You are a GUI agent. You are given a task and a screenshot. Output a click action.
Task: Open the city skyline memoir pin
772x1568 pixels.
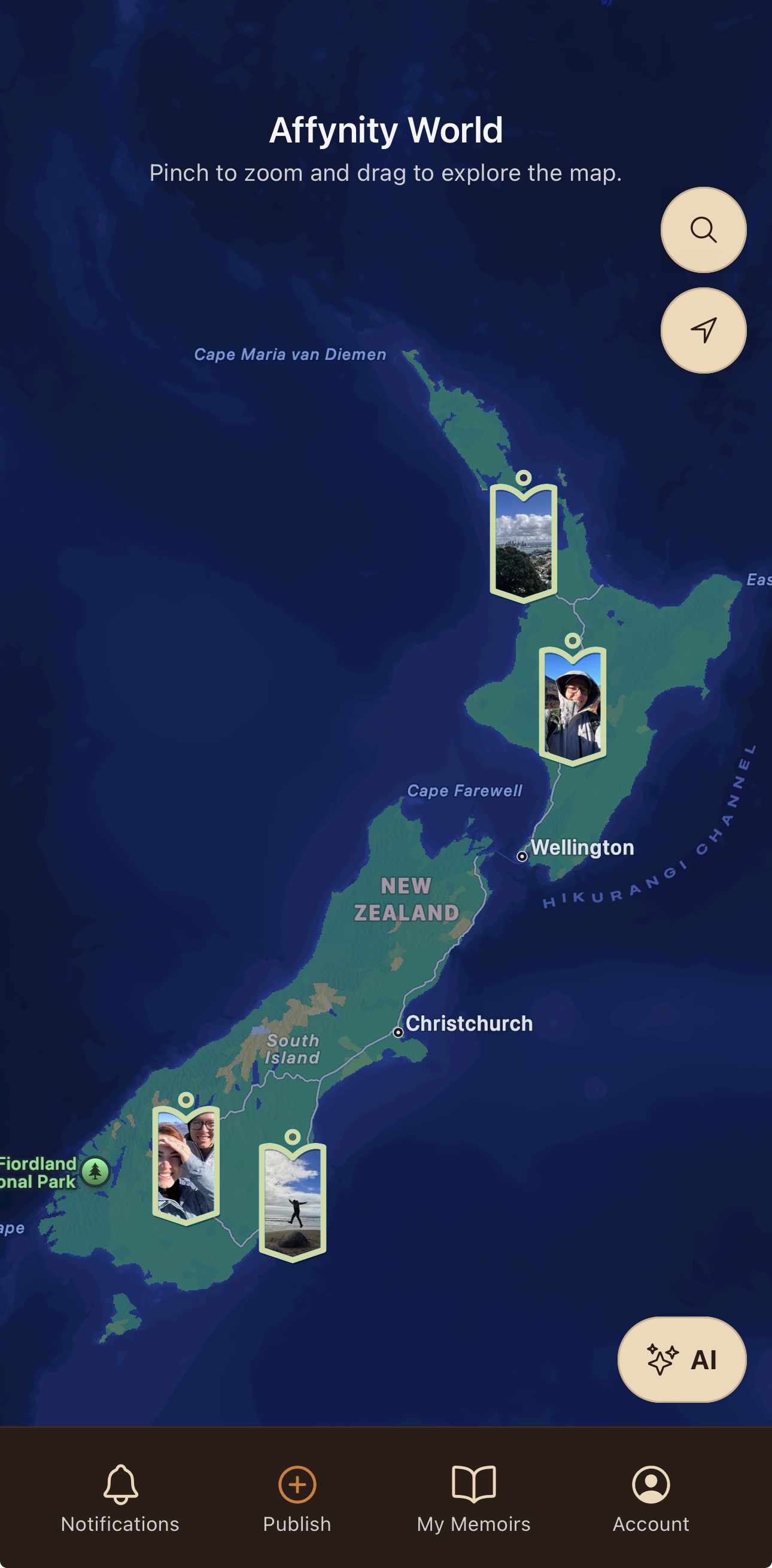tap(523, 542)
